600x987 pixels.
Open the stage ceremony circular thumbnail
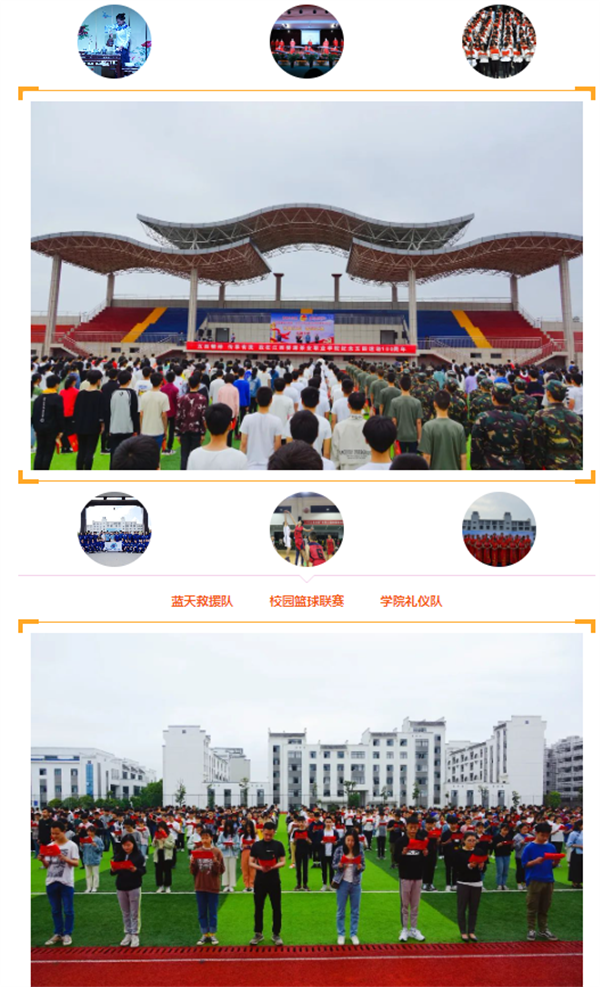pyautogui.click(x=307, y=42)
